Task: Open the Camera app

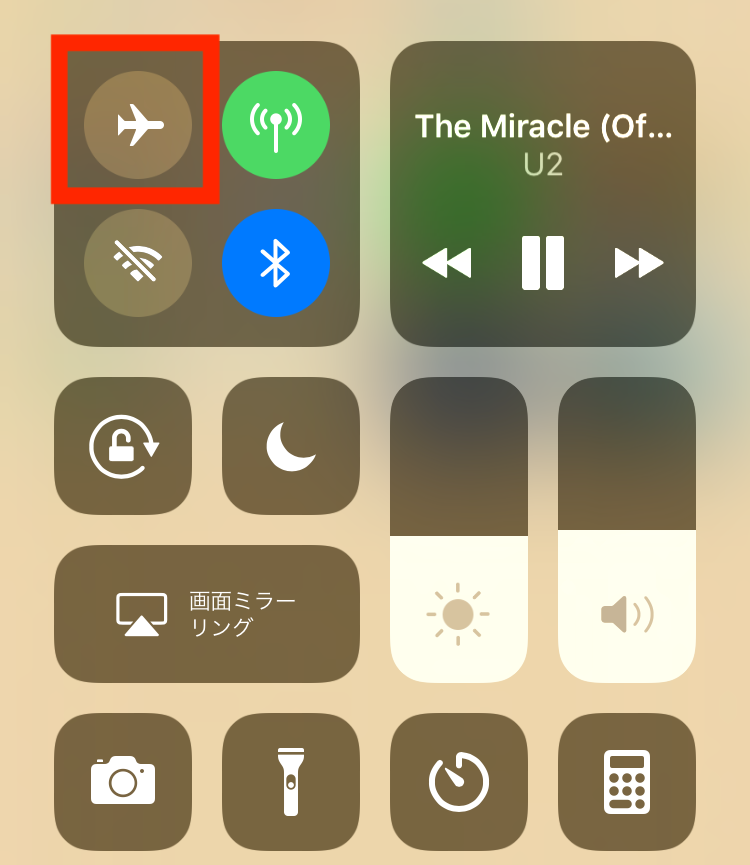Action: (x=122, y=782)
